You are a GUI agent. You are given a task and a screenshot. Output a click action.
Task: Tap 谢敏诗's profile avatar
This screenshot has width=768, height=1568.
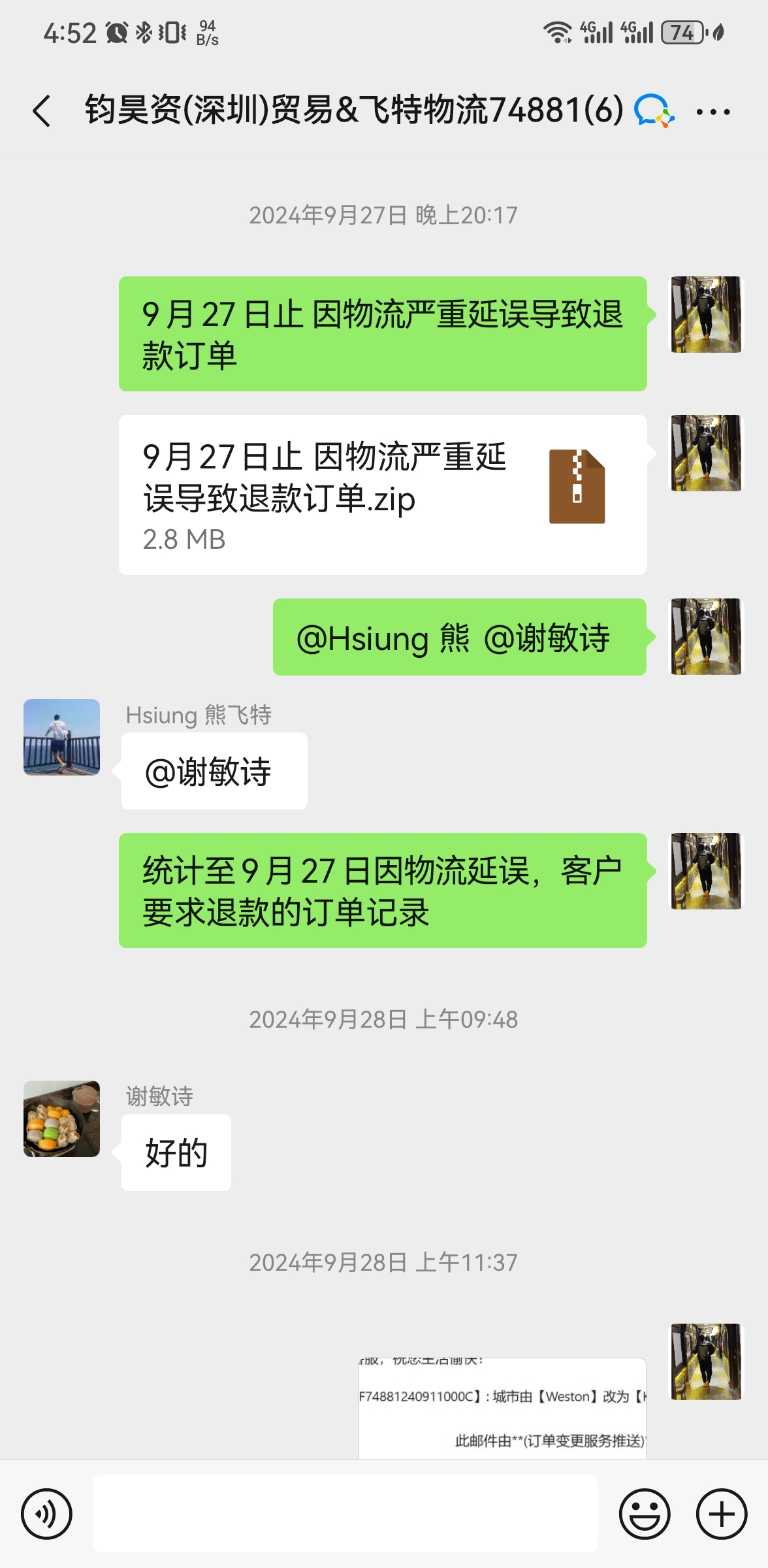tap(61, 1119)
